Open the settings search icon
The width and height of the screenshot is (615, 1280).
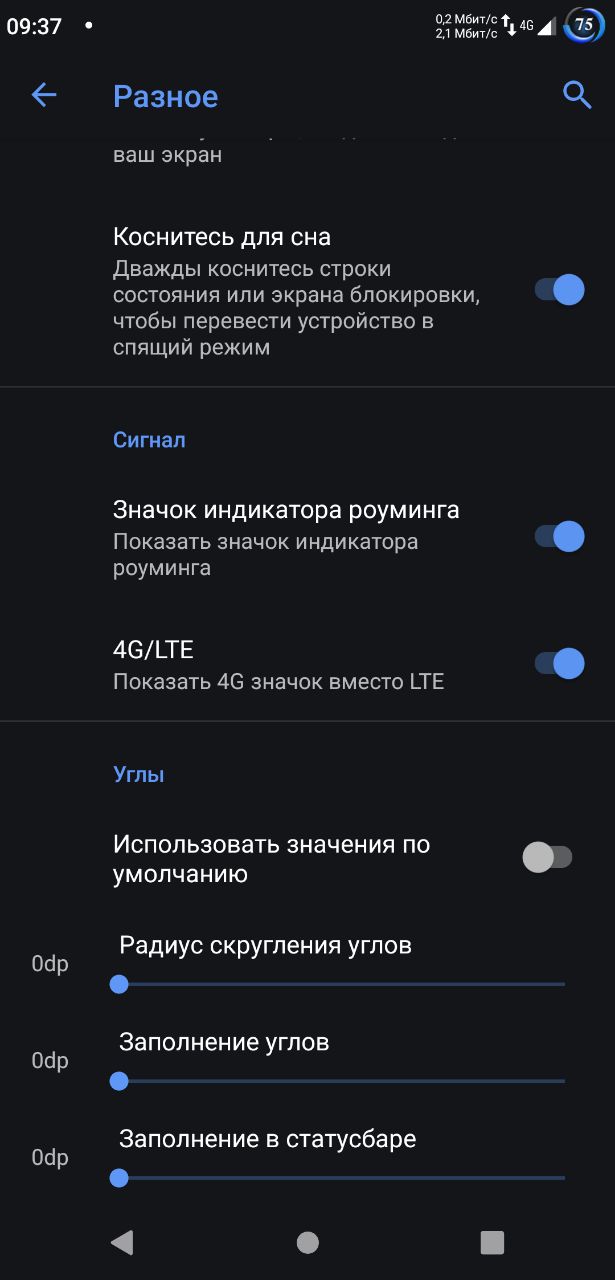(x=577, y=95)
